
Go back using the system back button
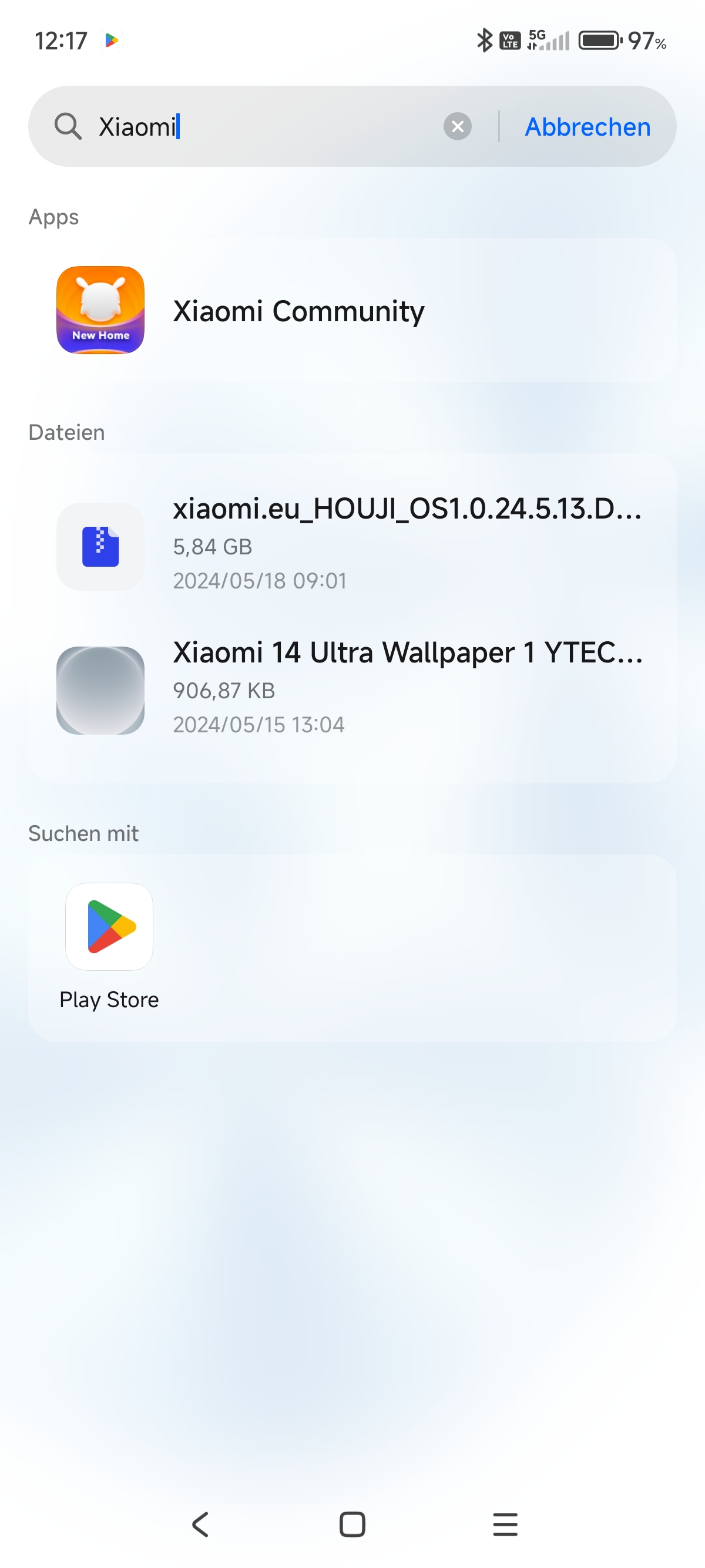200,1524
